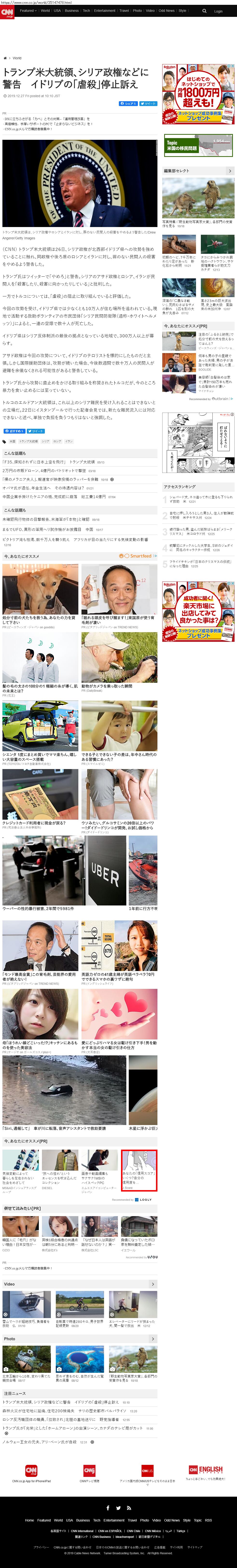Screen dimensions: 237x1568
Task: Open the search icon in header
Action: tap(205, 11)
